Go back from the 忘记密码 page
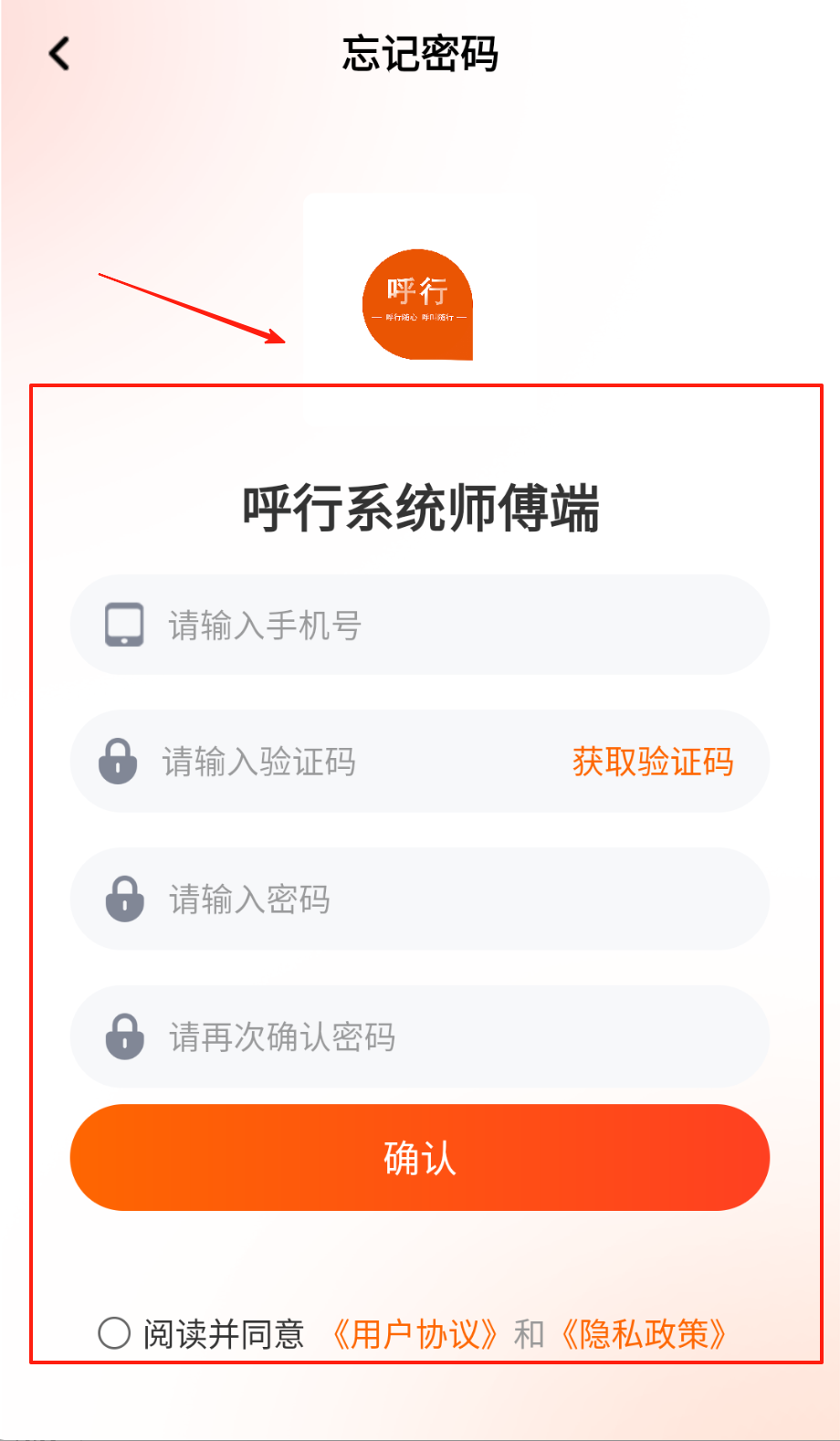Screen dimensions: 840x1441 tap(59, 54)
